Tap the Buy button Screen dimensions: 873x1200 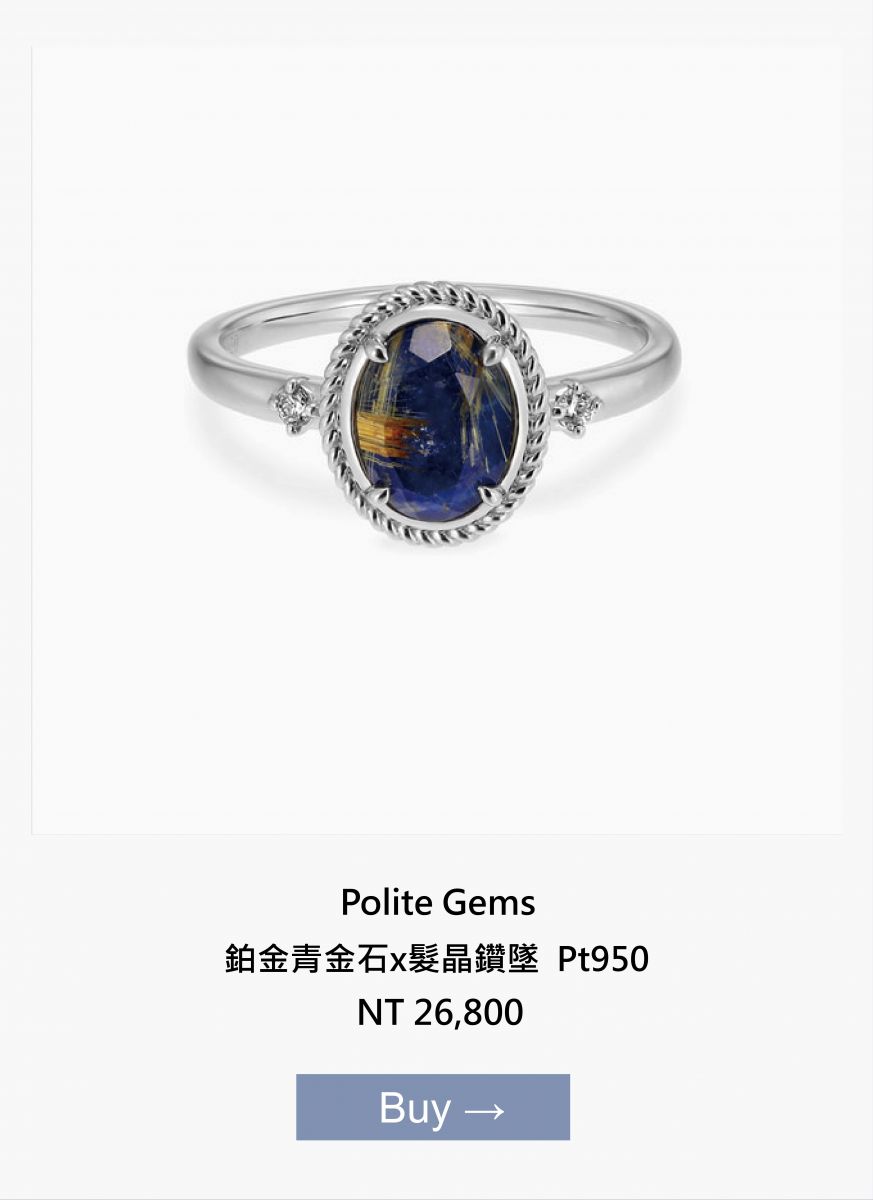433,1107
